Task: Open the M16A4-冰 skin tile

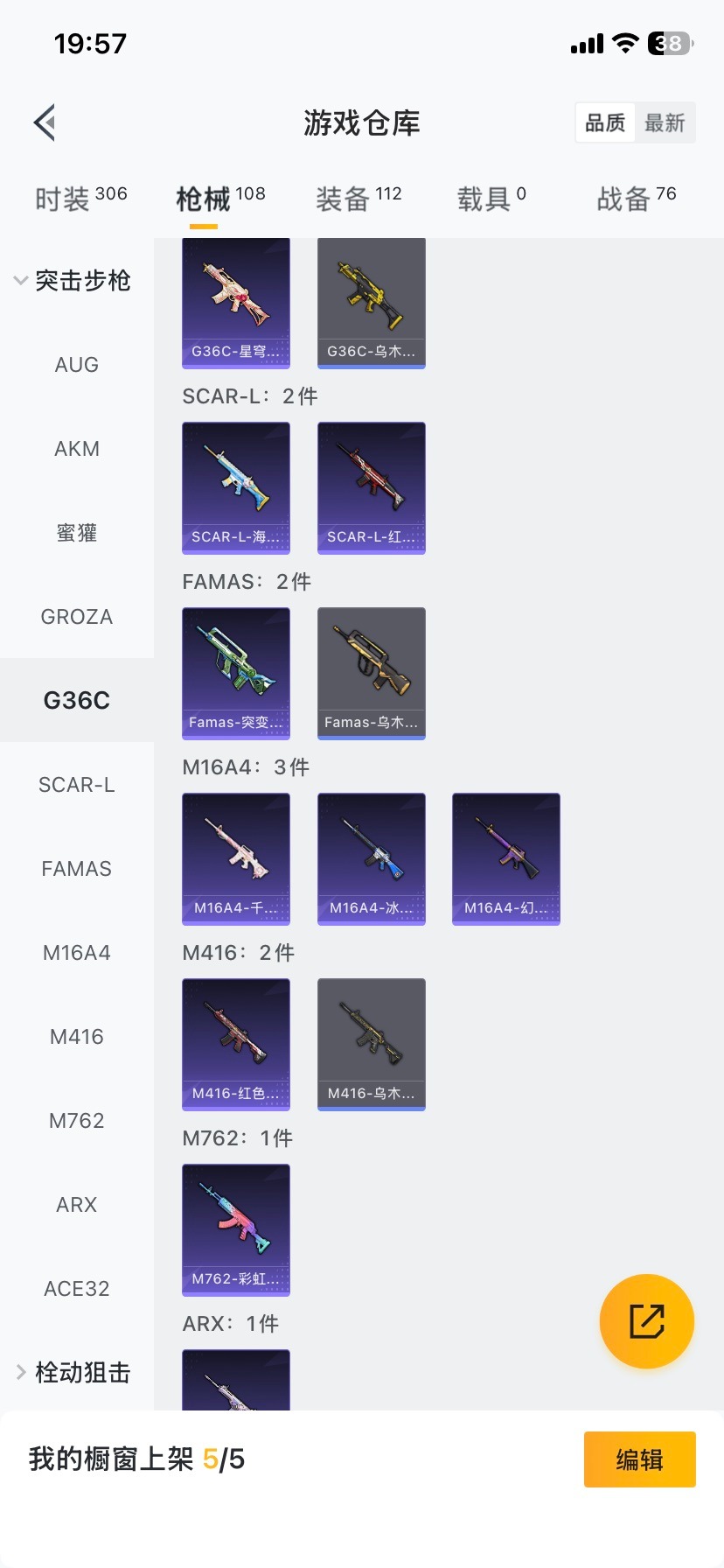Action: point(372,858)
